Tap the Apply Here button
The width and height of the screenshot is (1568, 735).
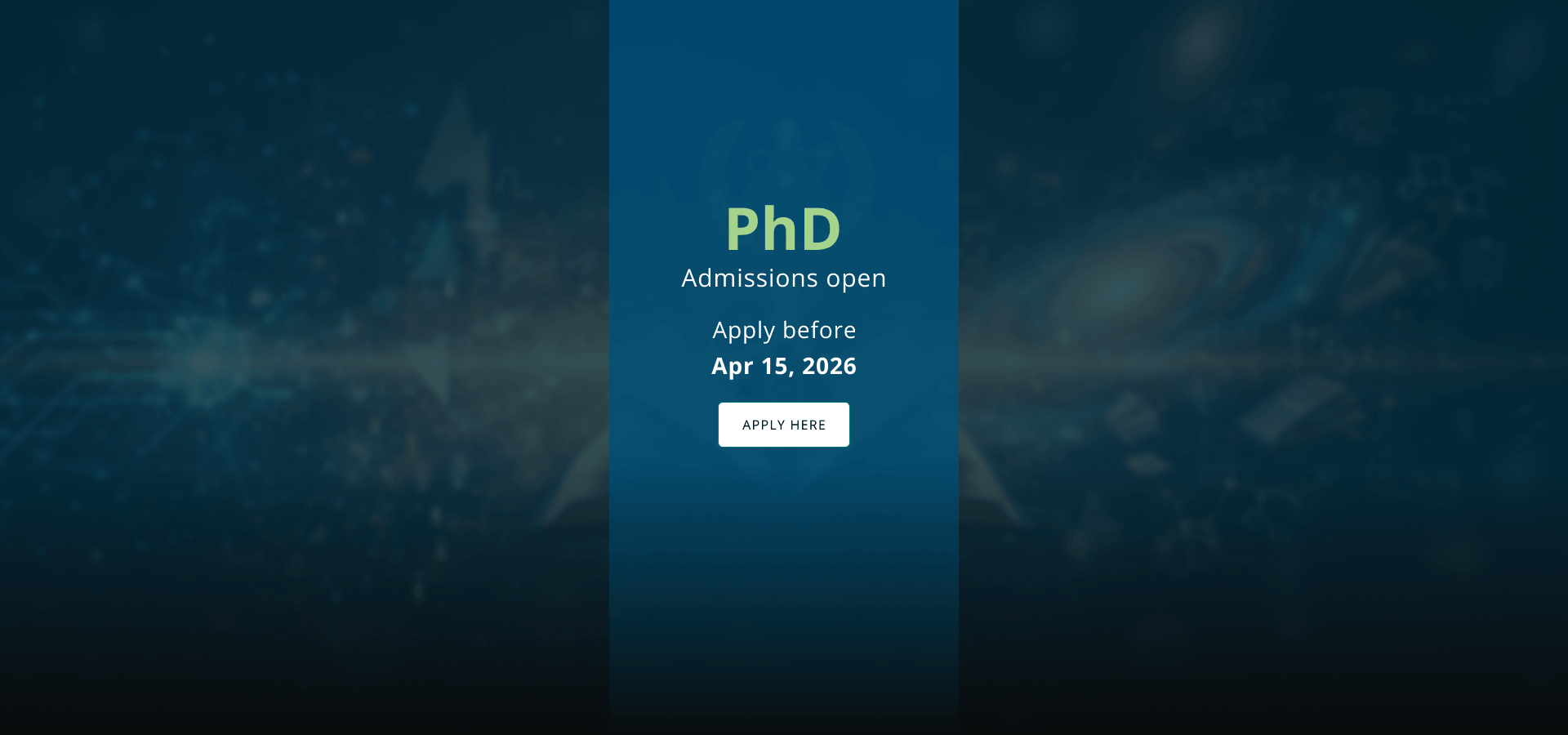783,425
